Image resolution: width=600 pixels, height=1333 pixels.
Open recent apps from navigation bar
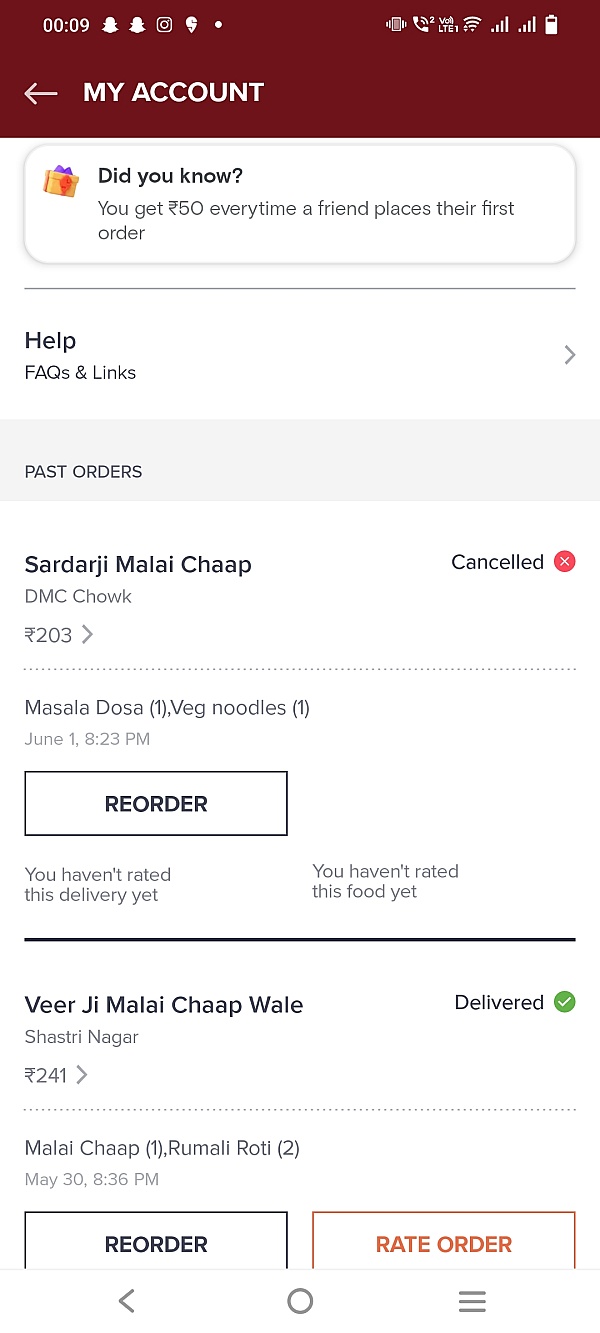click(472, 1301)
